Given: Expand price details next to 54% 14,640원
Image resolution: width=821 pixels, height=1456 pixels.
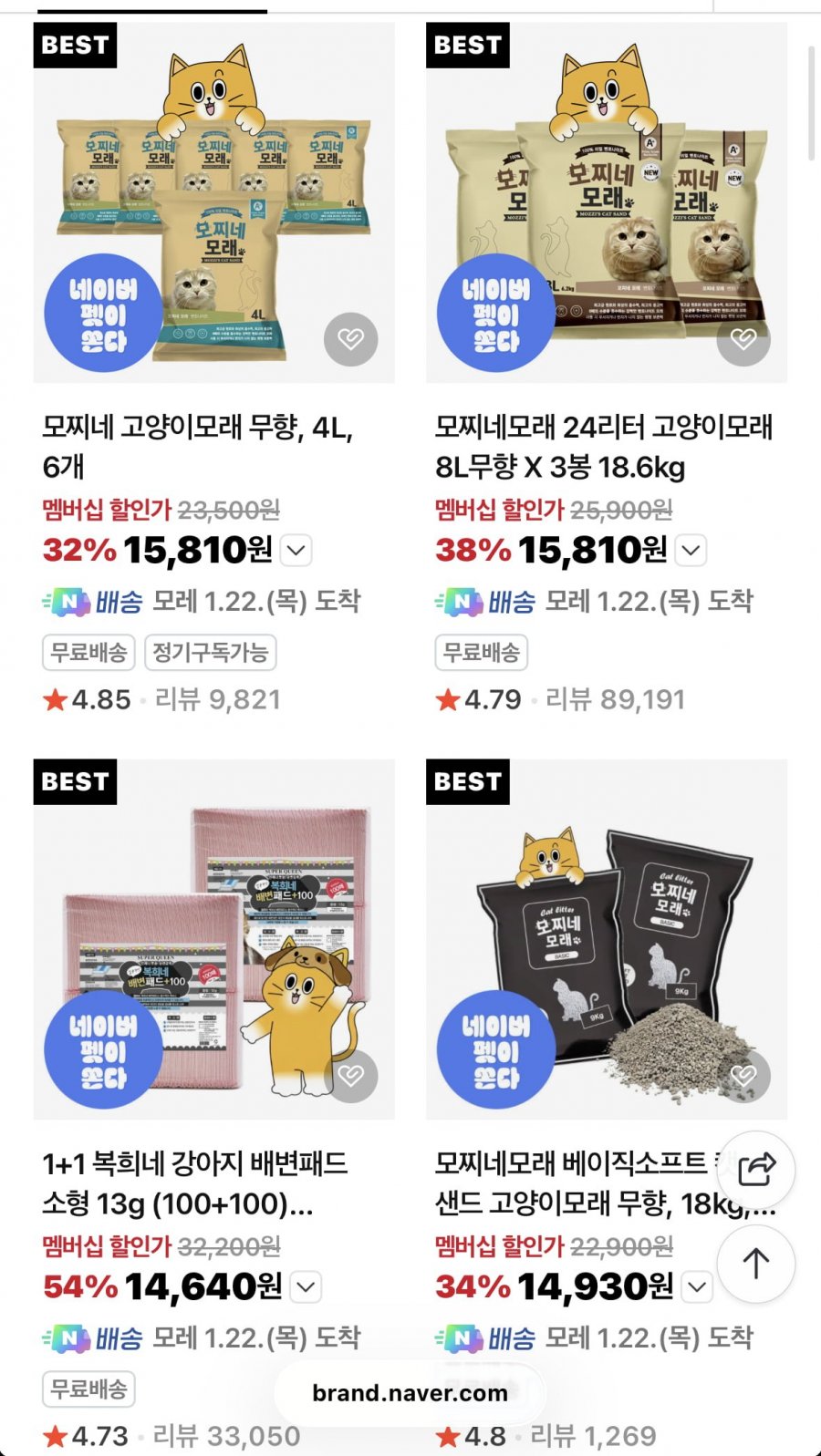Looking at the screenshot, I should [307, 1287].
